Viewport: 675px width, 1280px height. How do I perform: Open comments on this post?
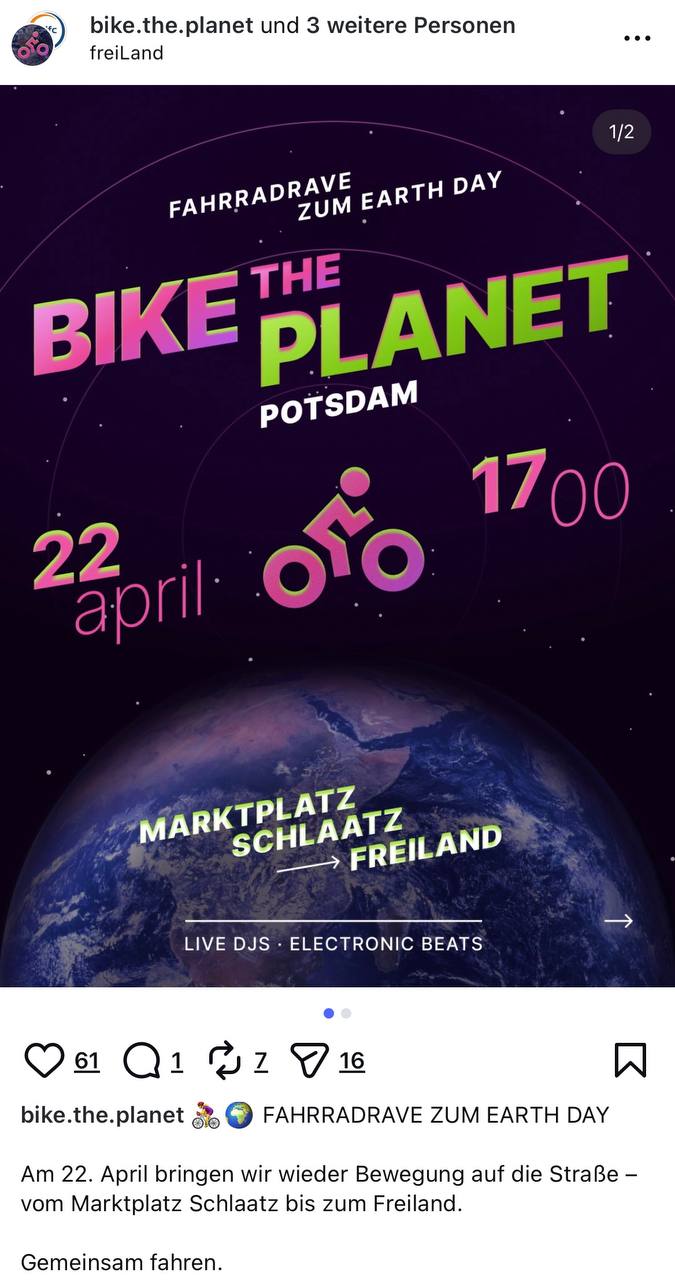(x=141, y=1060)
